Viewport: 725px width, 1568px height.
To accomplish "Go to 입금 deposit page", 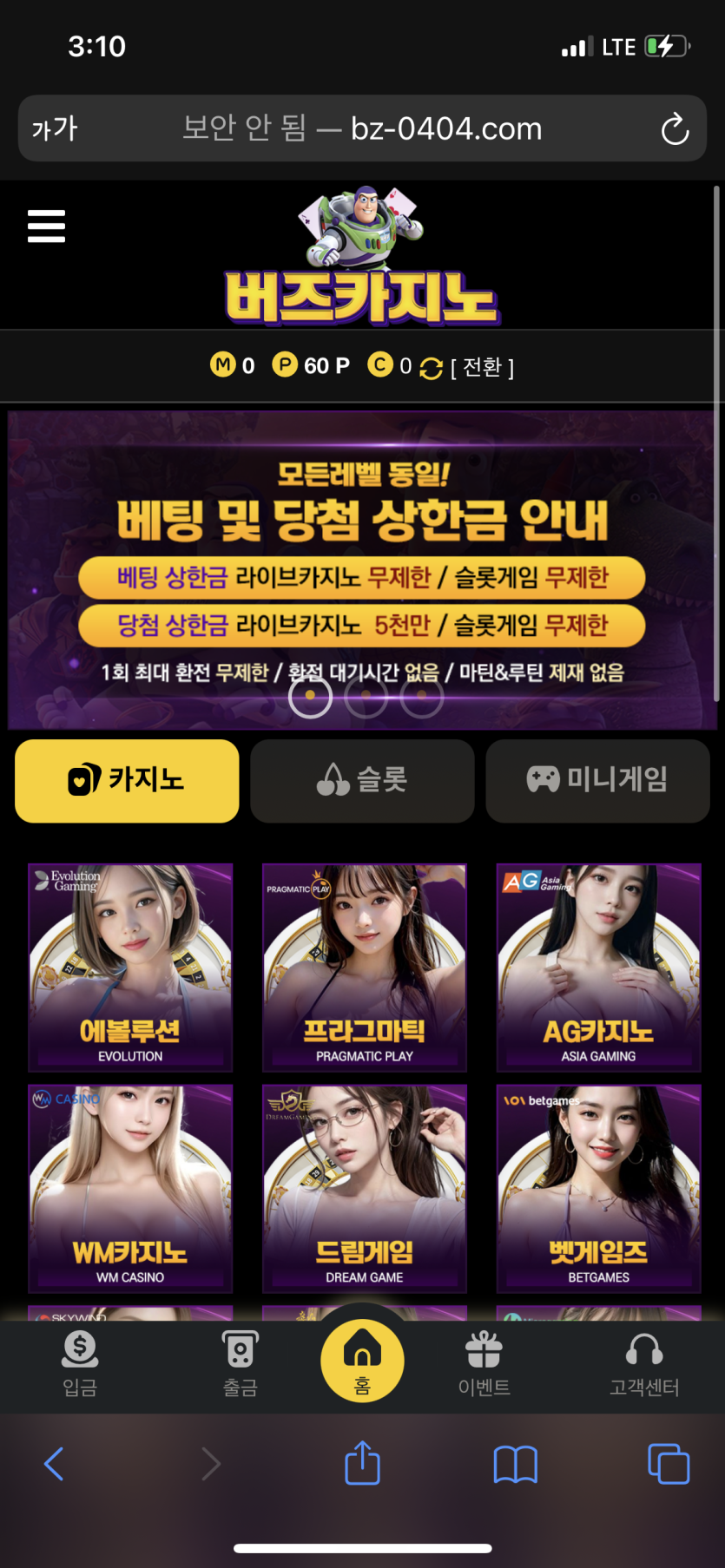I will click(x=80, y=1364).
